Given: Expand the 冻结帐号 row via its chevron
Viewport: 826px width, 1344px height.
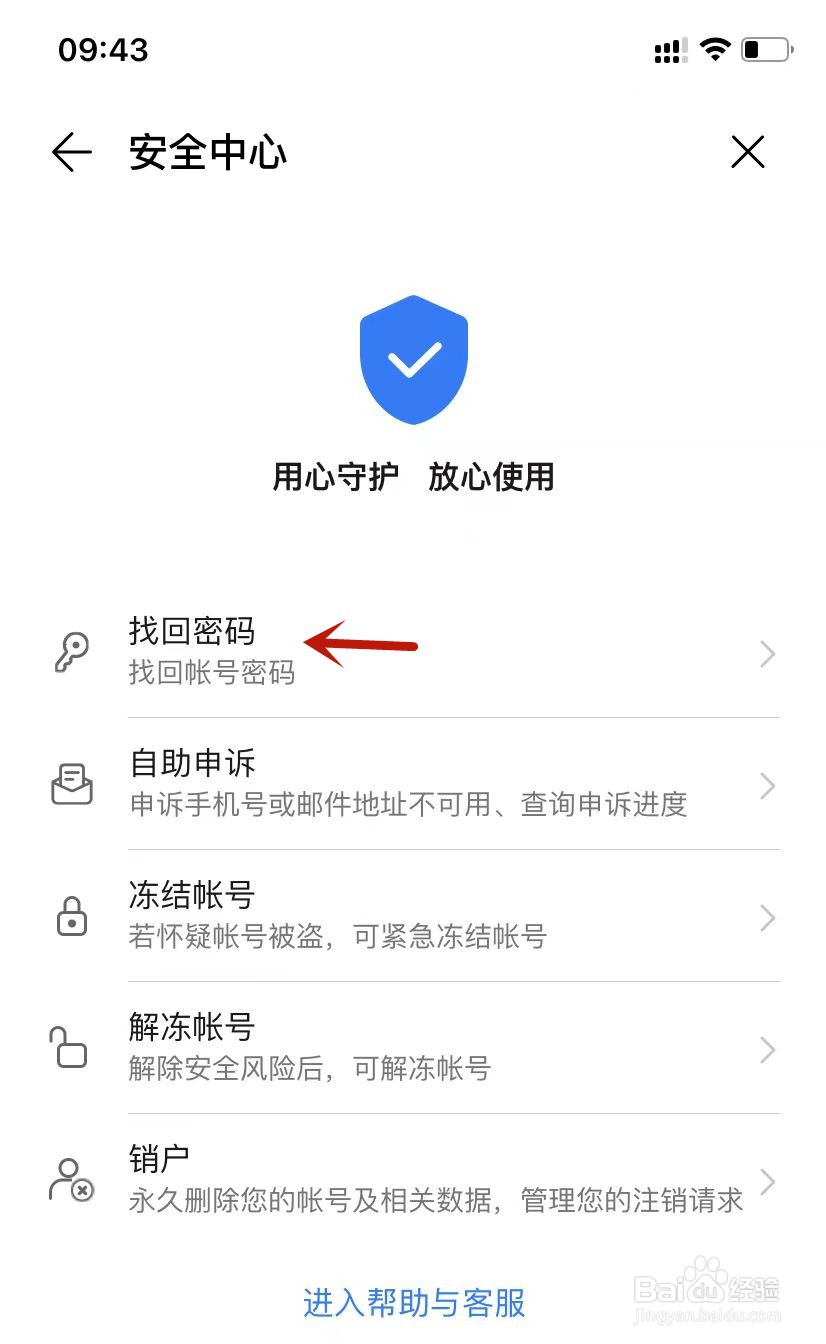Looking at the screenshot, I should click(x=767, y=917).
